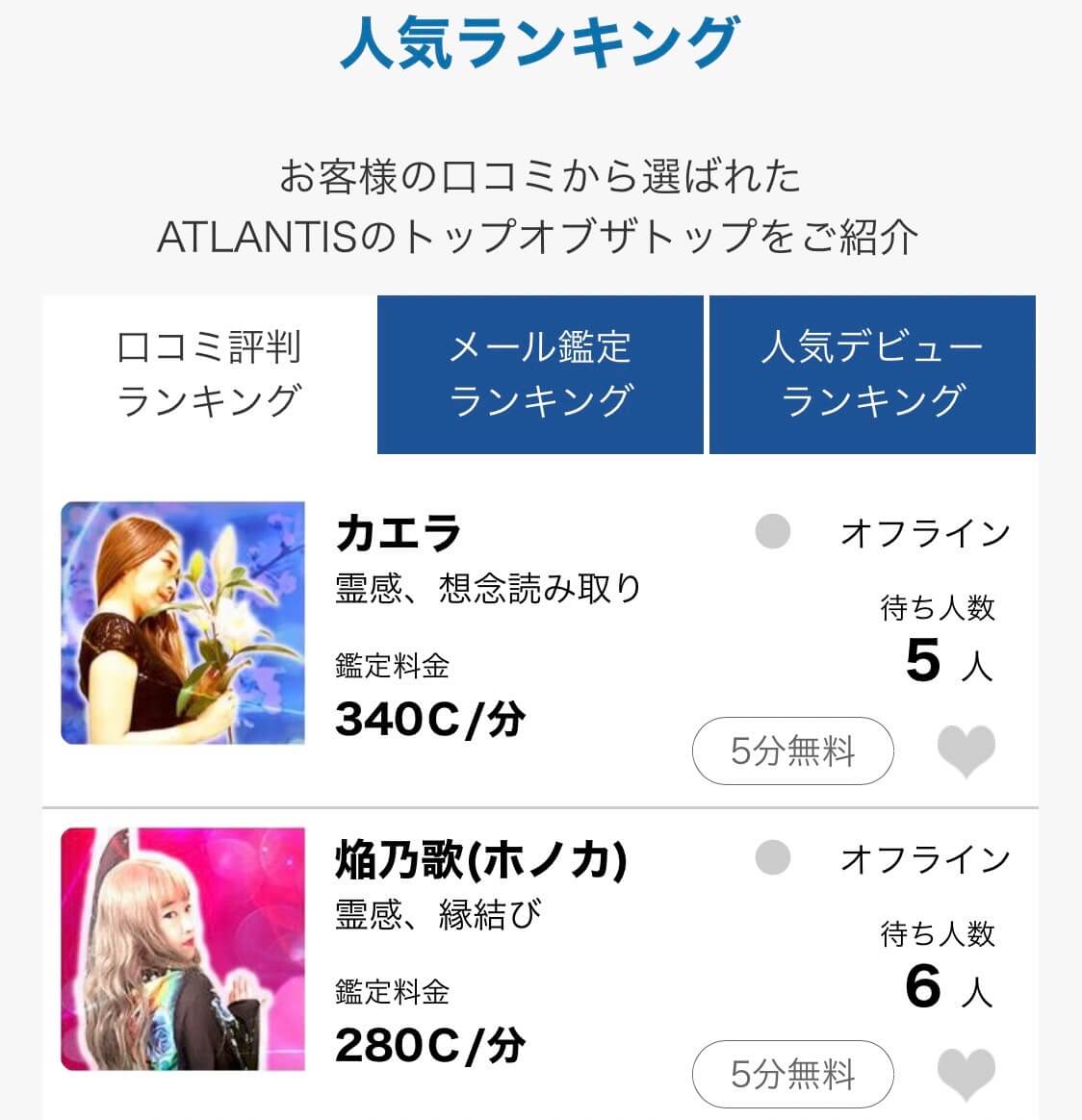Tap the 5分無料 button for 焔乃歌(ホノカ)
Viewport: 1082px width, 1120px height.
792,1074
